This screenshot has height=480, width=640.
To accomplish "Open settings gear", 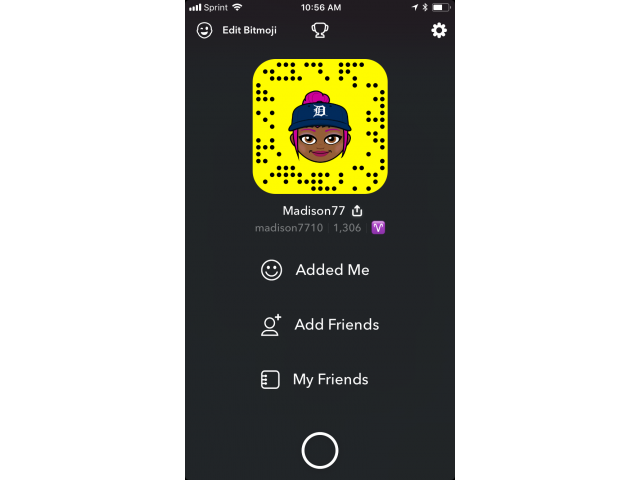I will [438, 30].
